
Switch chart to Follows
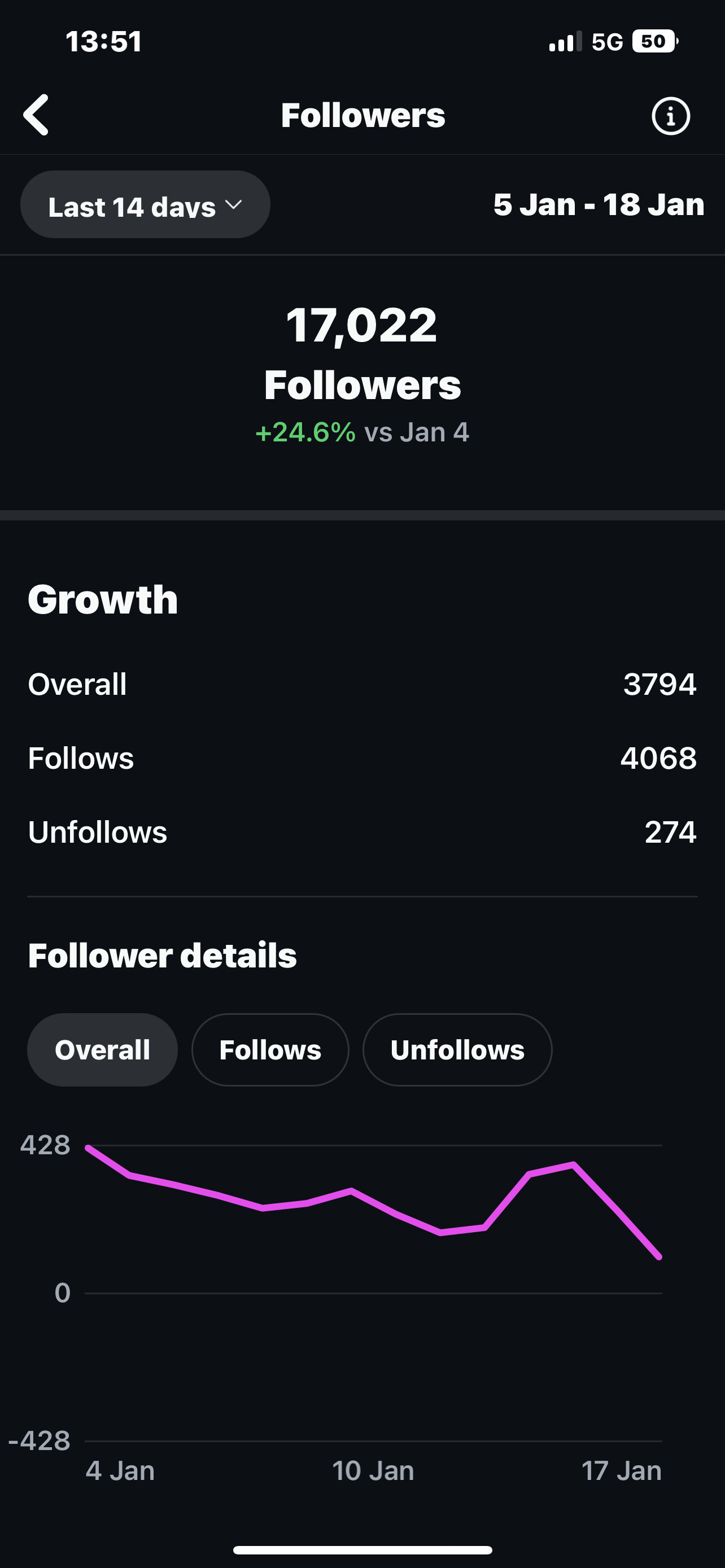270,1050
